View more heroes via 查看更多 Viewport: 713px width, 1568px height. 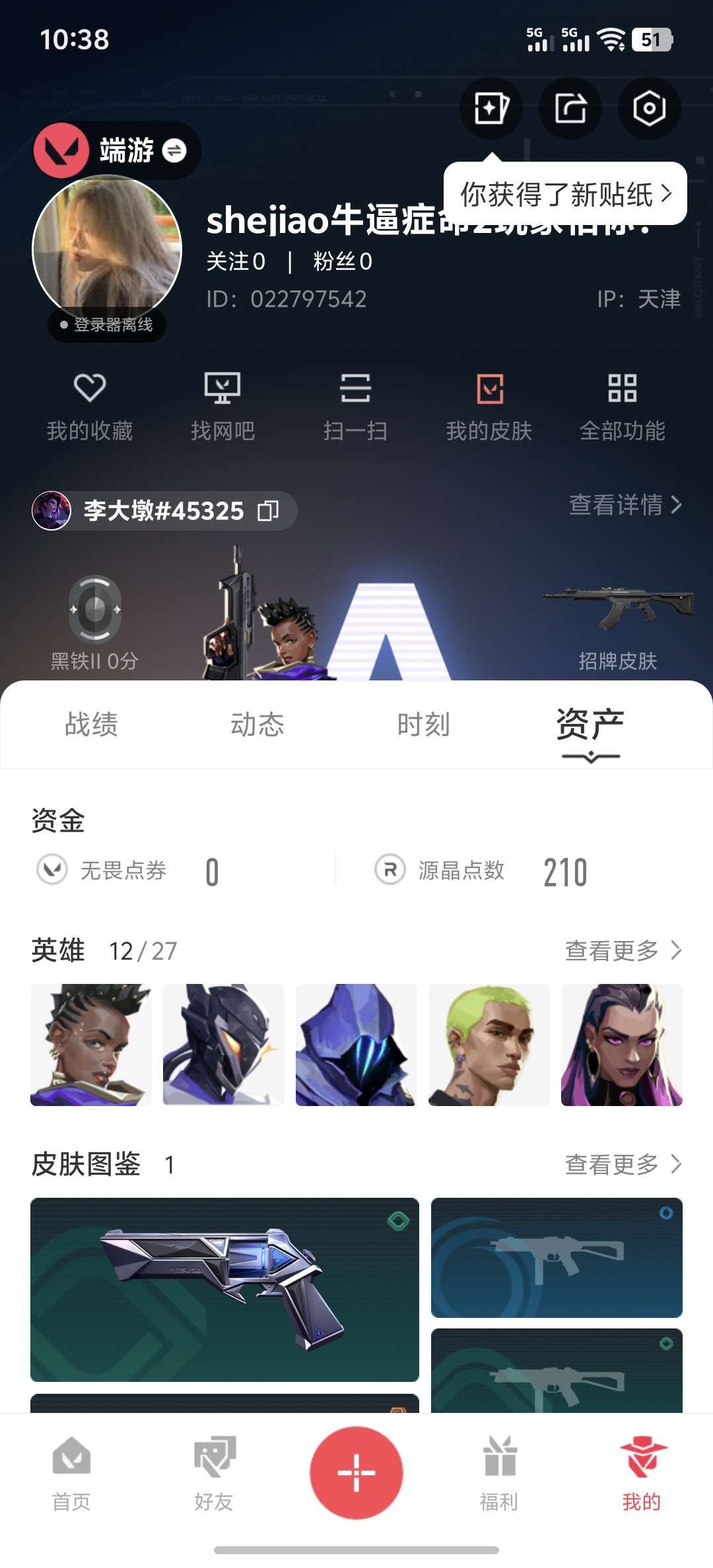623,950
